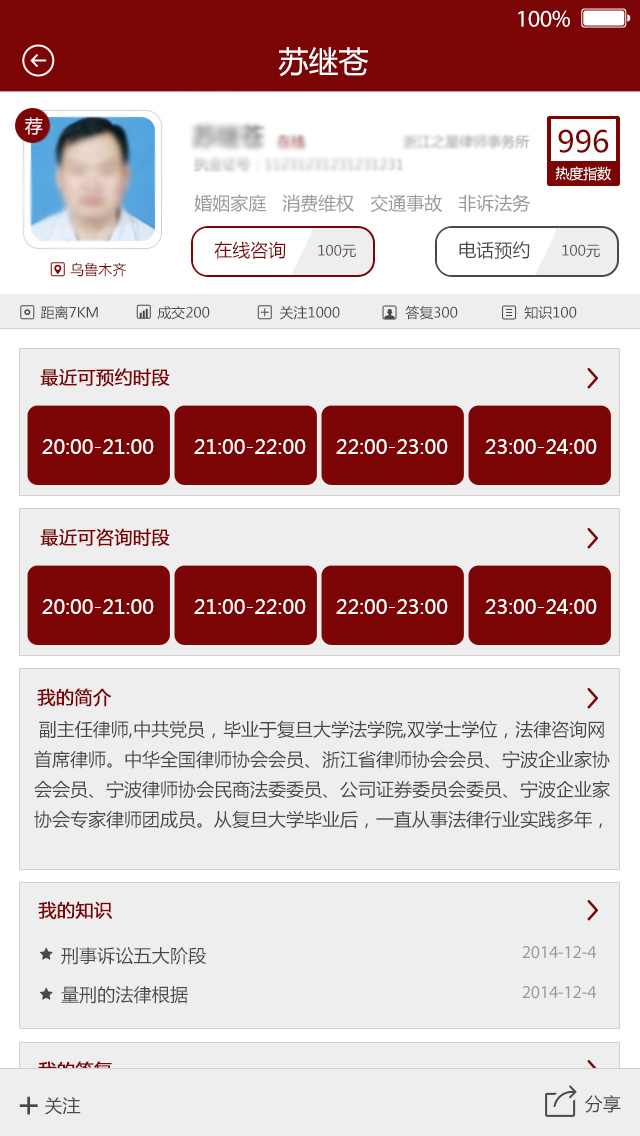Follow this lawyer with 关注

pyautogui.click(x=50, y=1105)
